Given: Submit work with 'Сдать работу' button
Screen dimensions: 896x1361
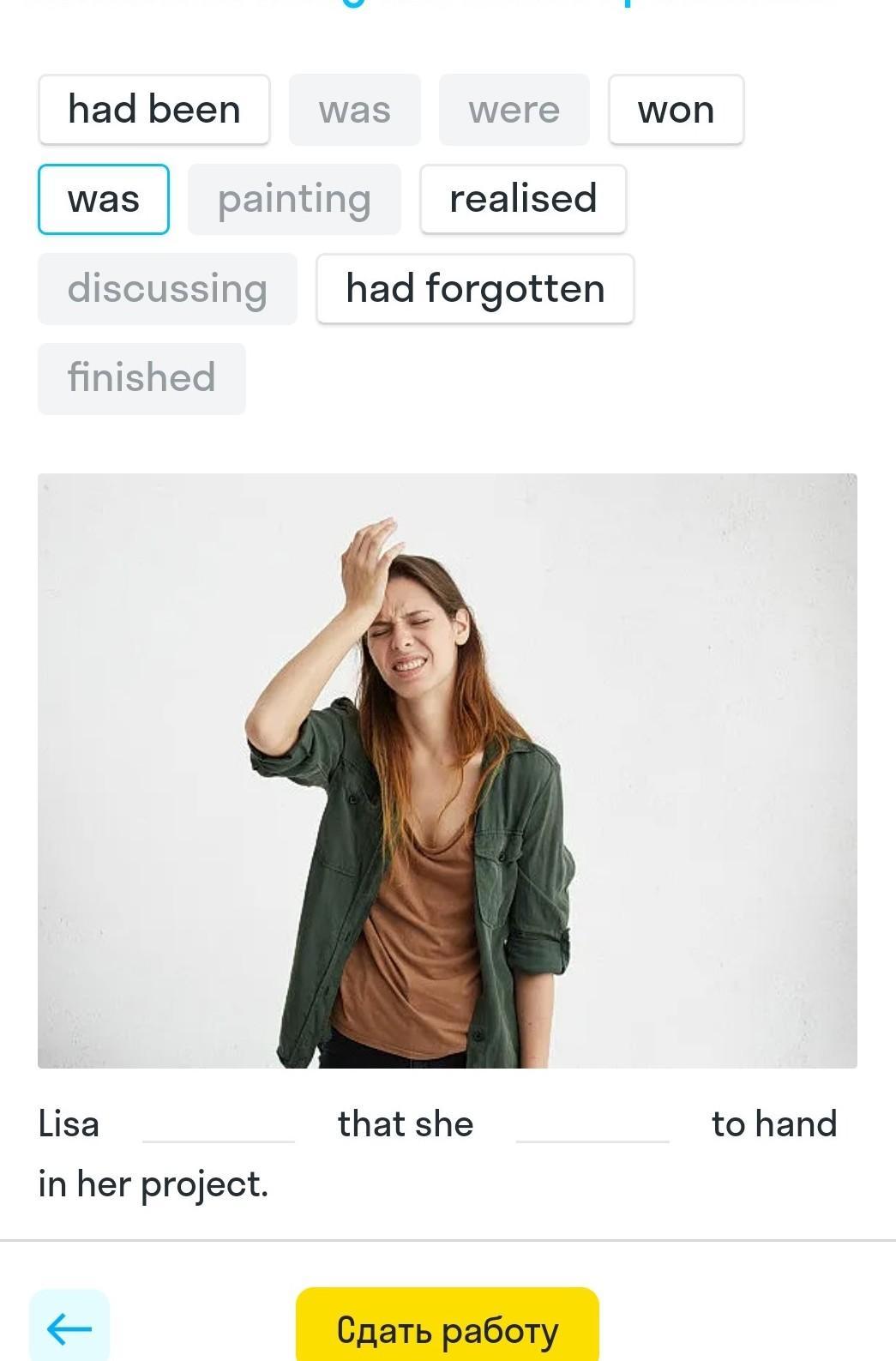Looking at the screenshot, I should 447,1328.
